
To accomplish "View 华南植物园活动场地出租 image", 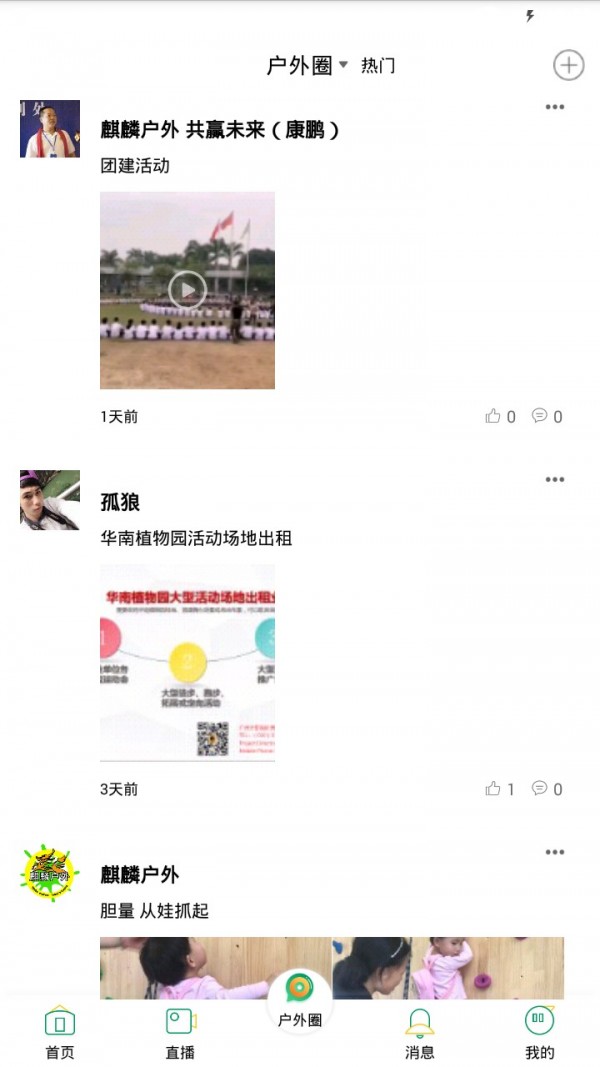I will (x=187, y=662).
